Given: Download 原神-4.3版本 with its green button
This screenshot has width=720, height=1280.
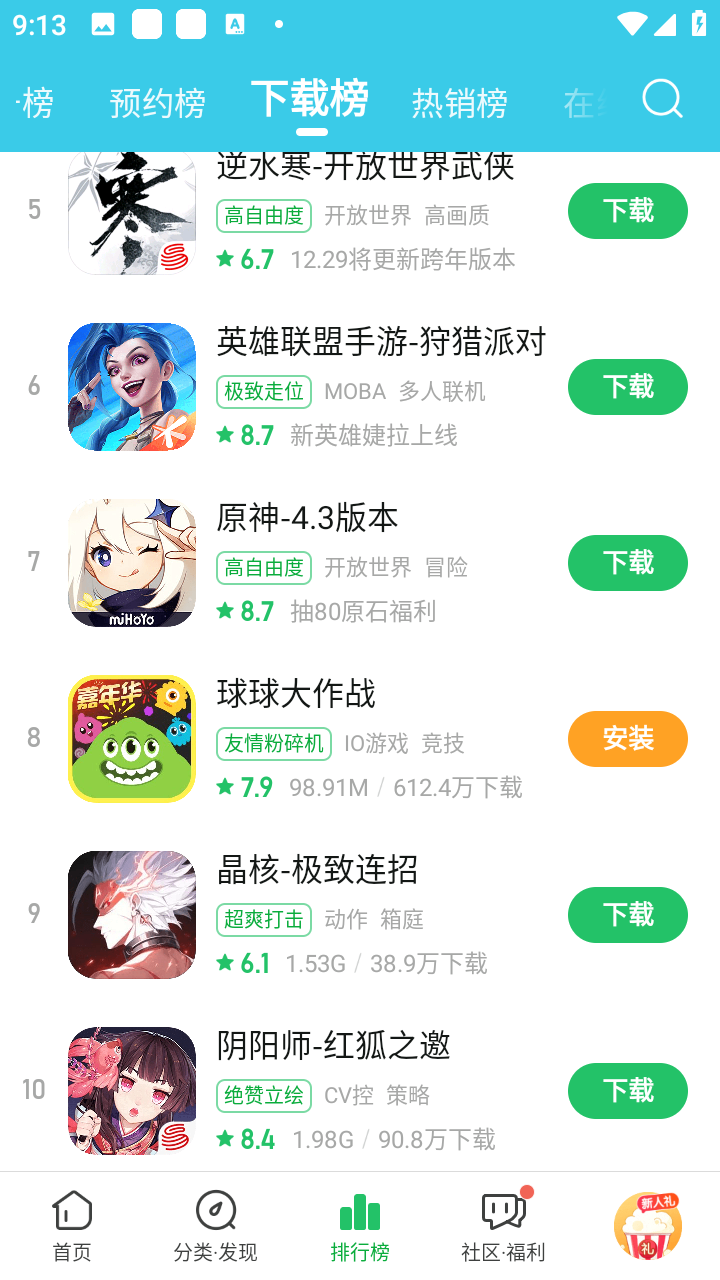Looking at the screenshot, I should tap(627, 563).
